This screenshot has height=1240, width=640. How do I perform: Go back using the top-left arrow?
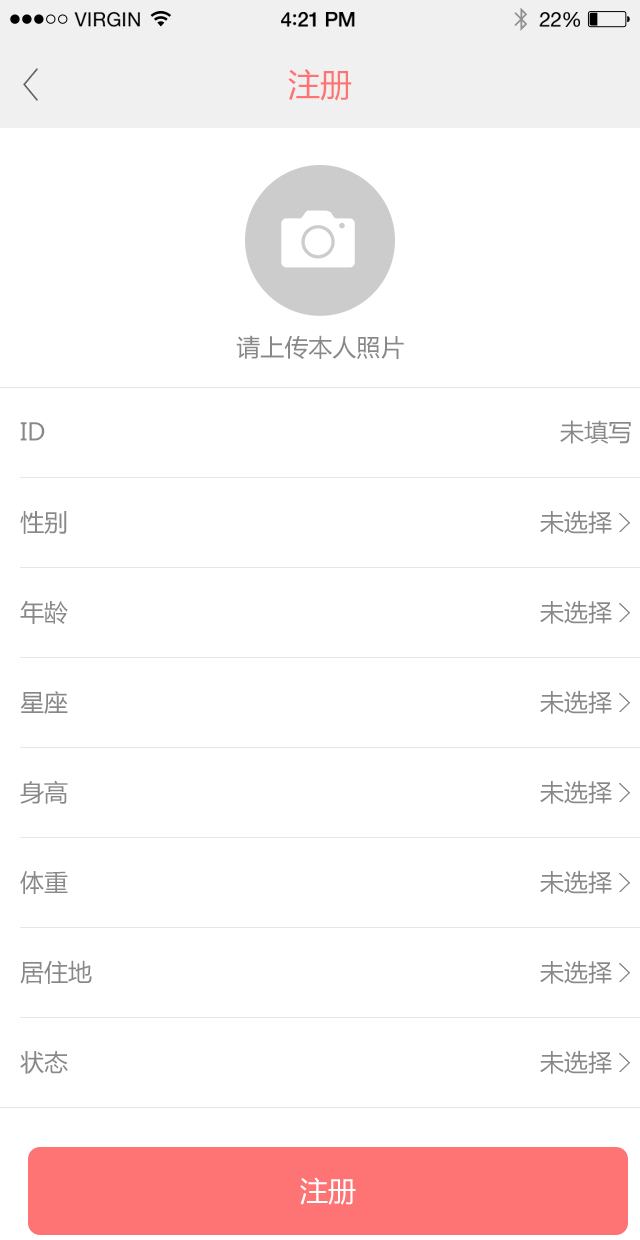coord(31,85)
